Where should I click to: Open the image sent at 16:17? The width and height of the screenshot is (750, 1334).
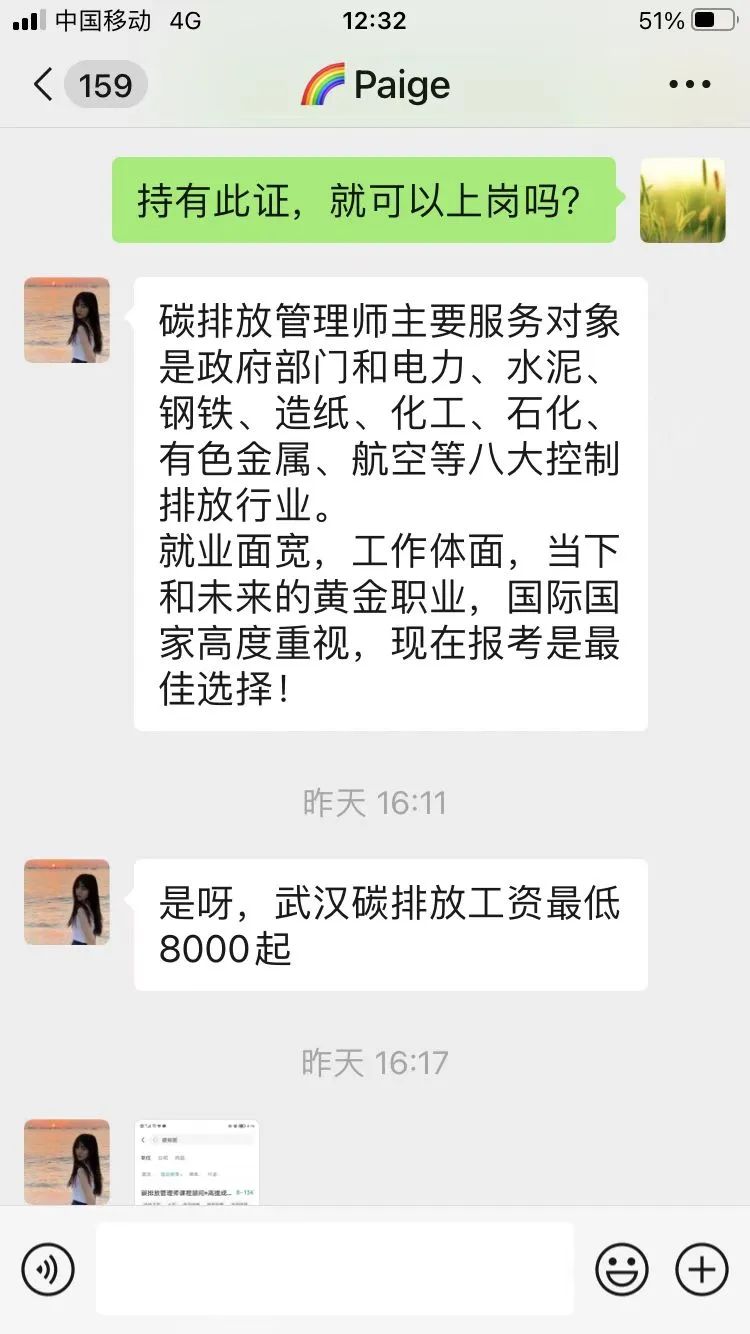197,1162
